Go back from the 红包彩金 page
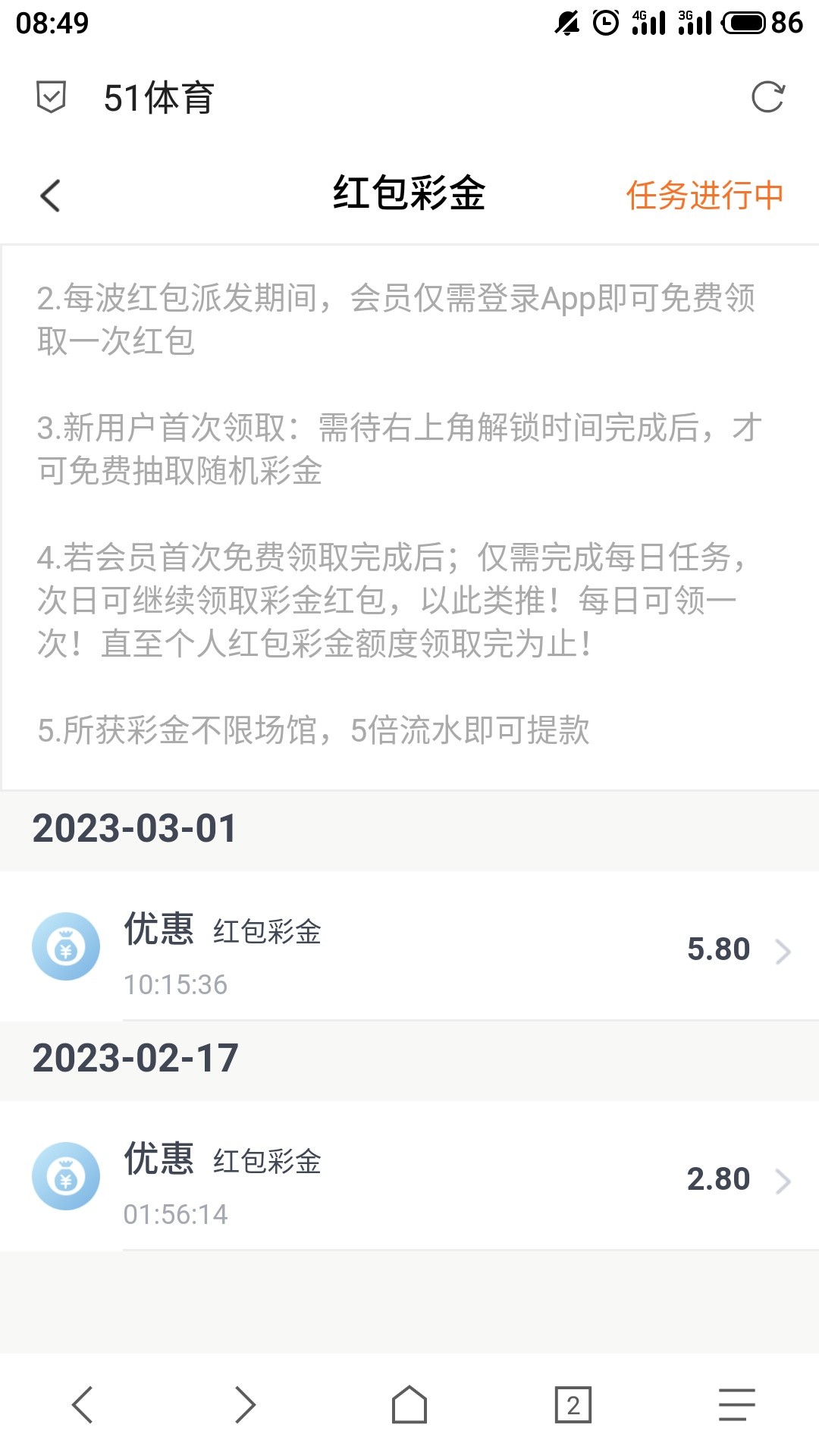The image size is (819, 1456). tap(50, 196)
